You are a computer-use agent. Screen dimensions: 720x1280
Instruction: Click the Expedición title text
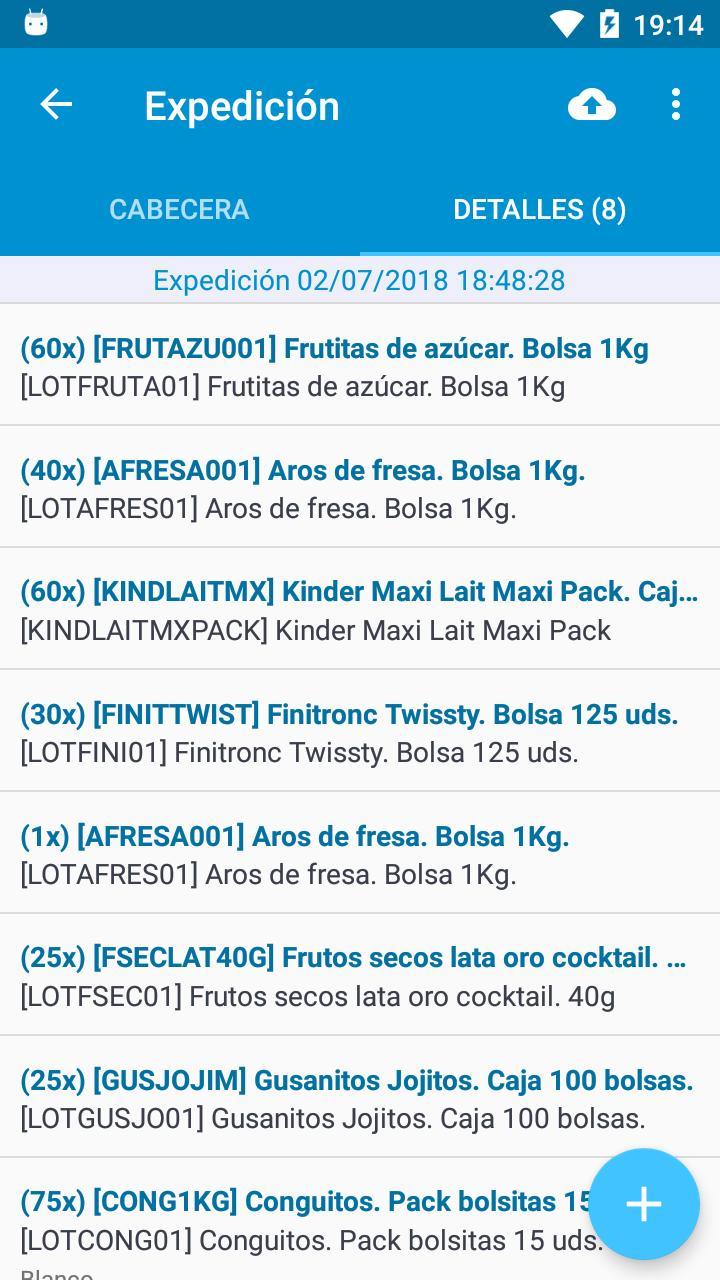(x=241, y=104)
